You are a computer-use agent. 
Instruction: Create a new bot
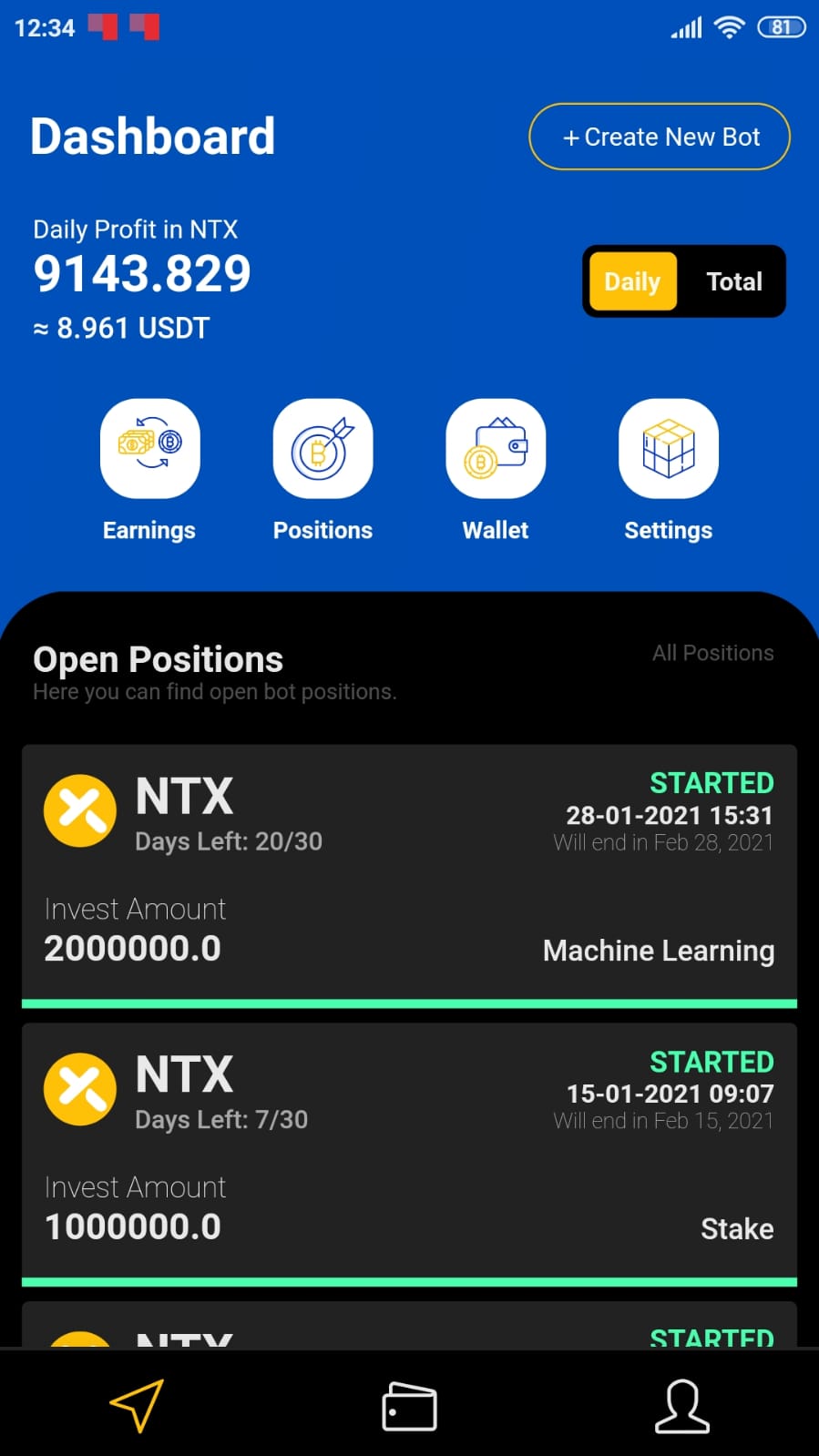[659, 137]
